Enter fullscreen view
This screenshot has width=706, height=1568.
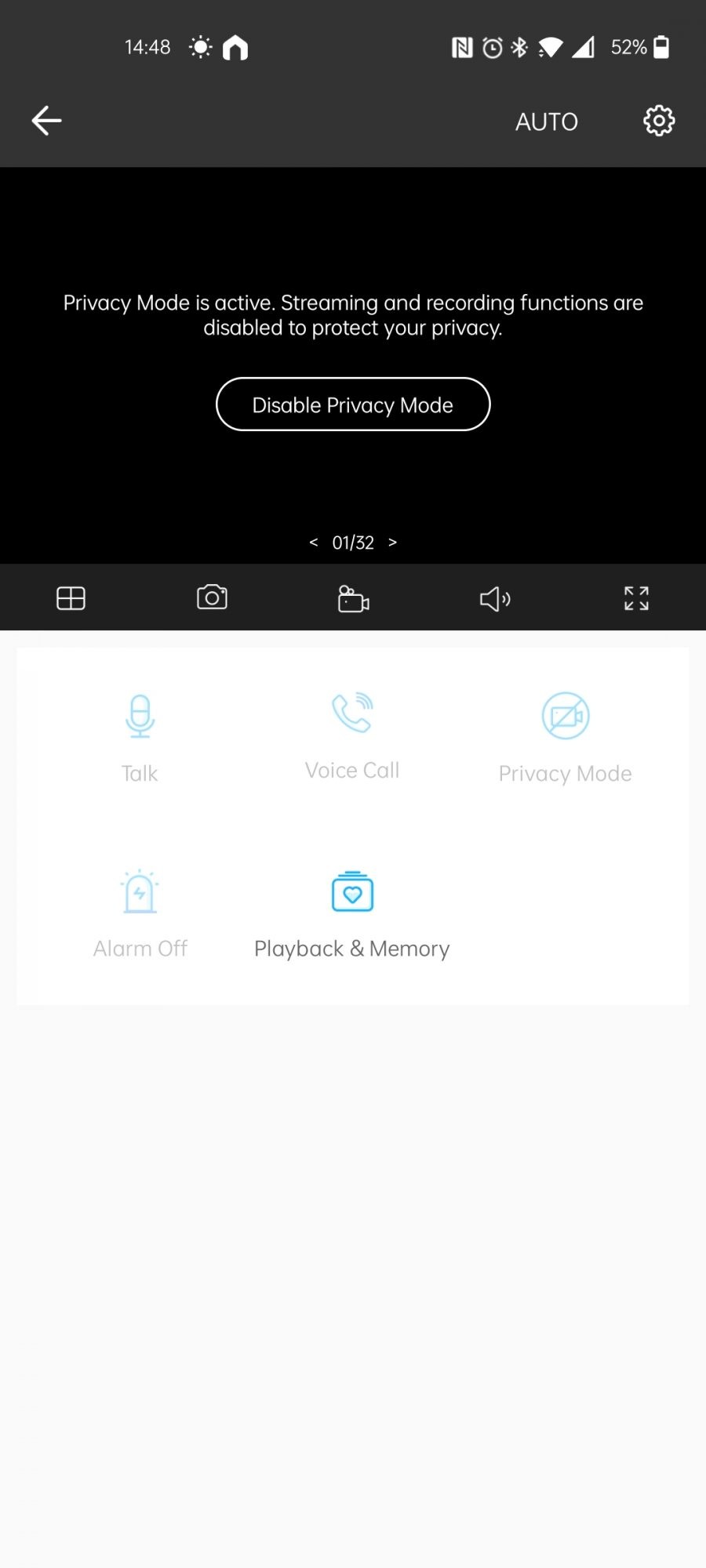(x=636, y=599)
